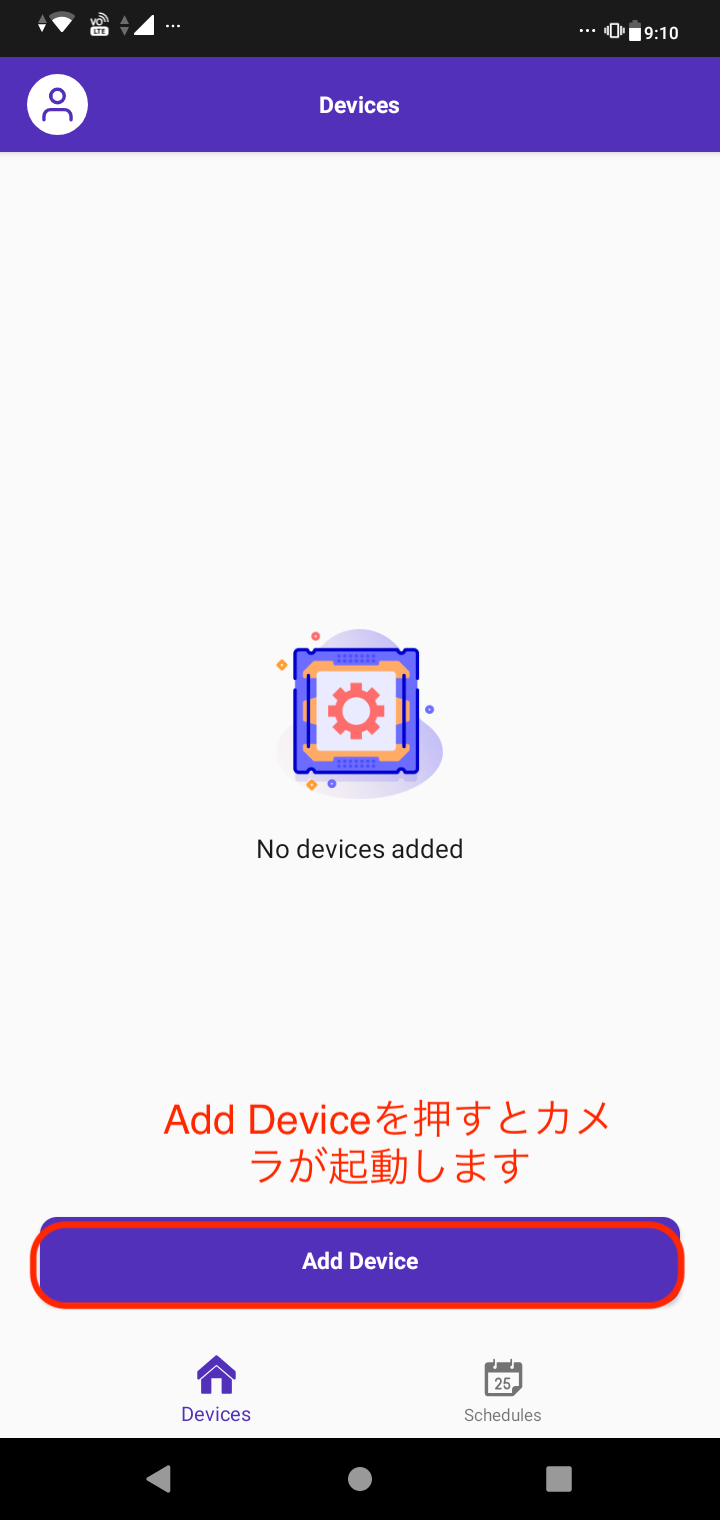
Task: Select the Devices tab
Action: pos(216,1390)
